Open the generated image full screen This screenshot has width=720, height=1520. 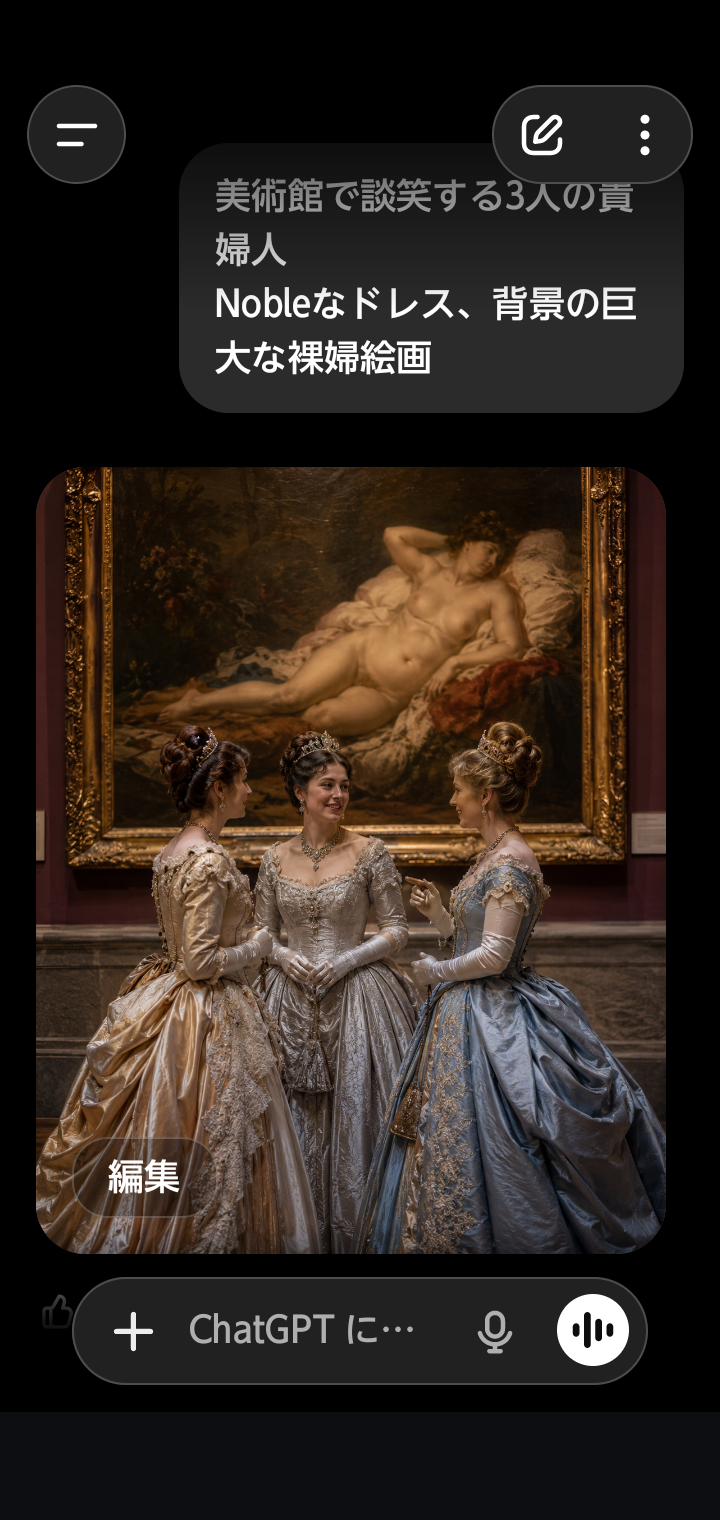tap(351, 860)
